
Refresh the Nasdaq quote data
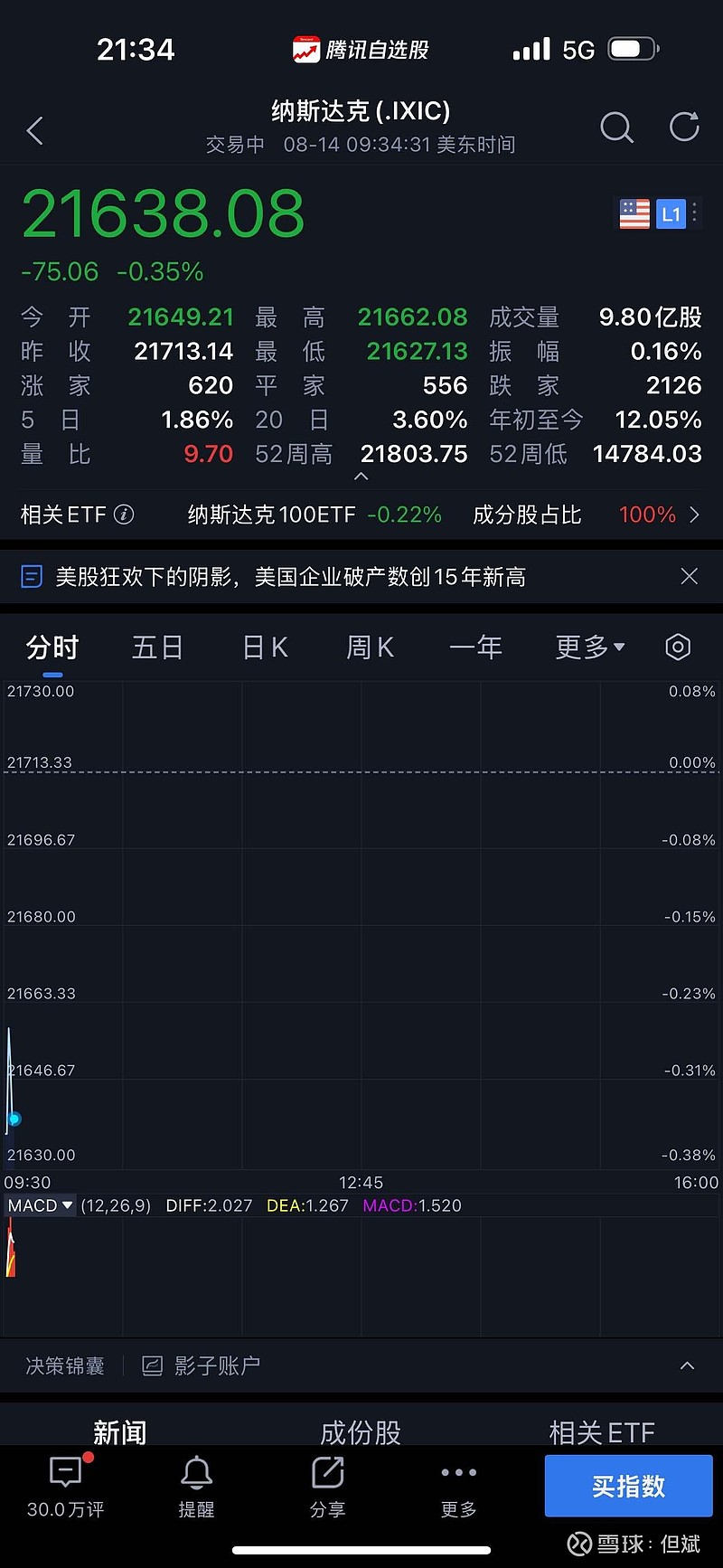pos(684,128)
